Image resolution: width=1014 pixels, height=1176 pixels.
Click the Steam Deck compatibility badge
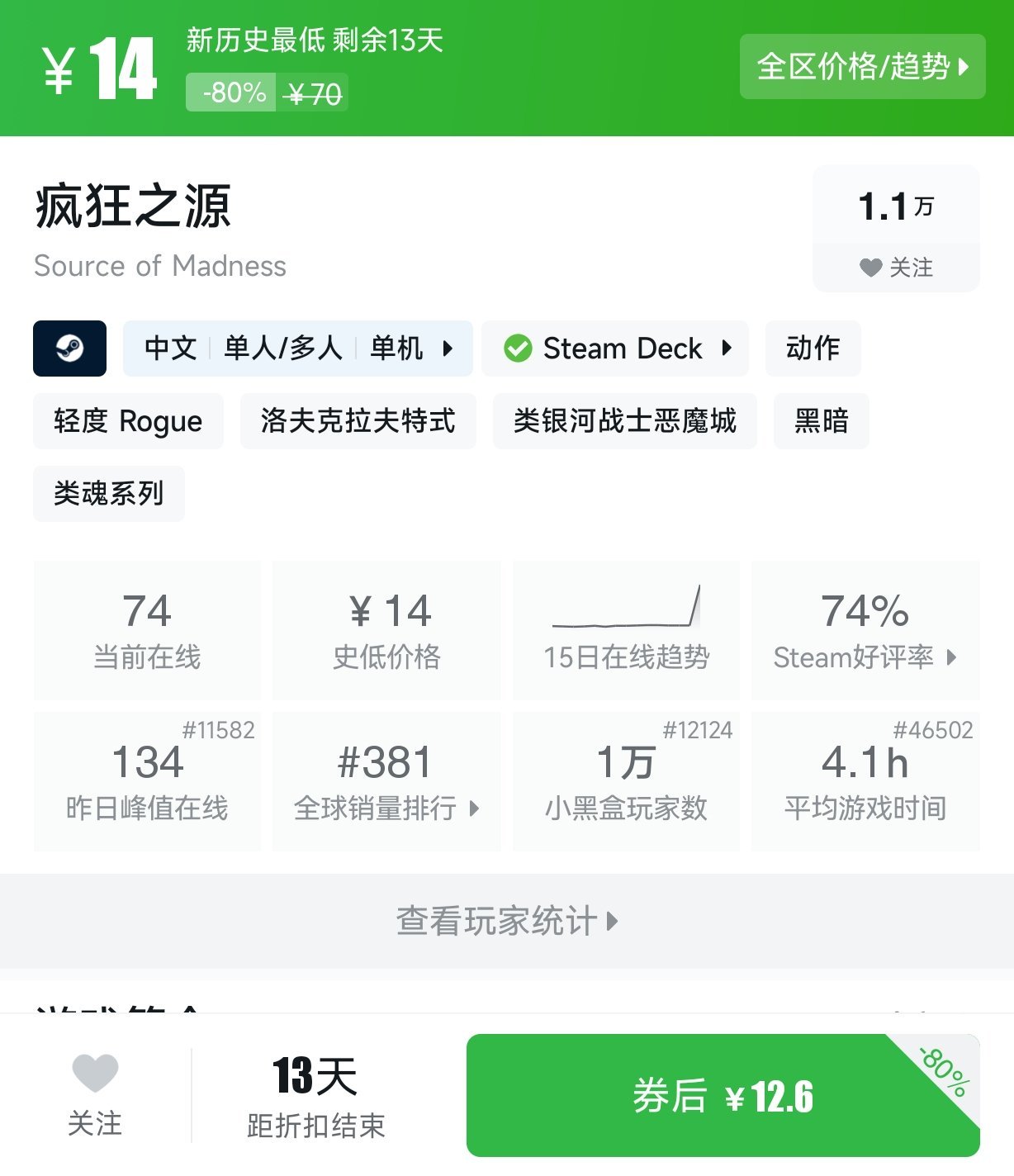(x=614, y=349)
